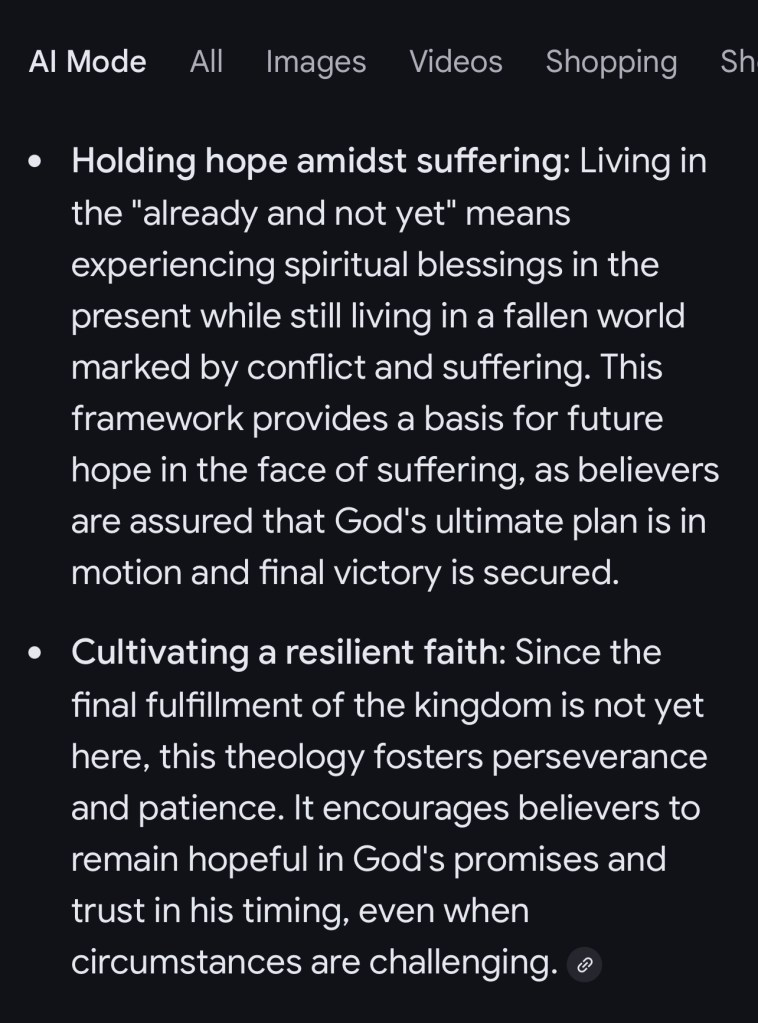Switch to the Images tab

[x=316, y=62]
